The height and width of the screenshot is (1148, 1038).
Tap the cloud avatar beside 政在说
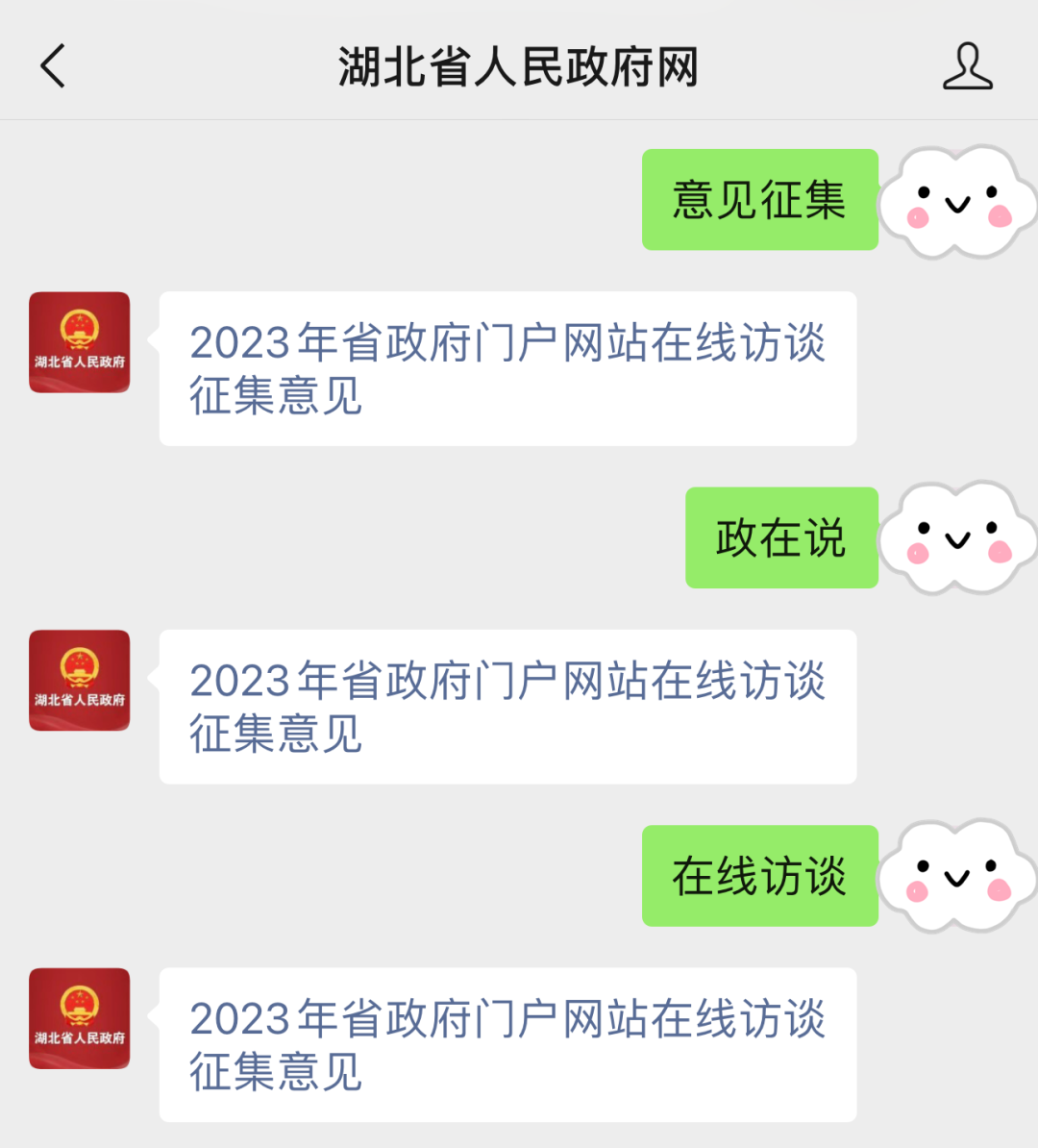tap(957, 538)
